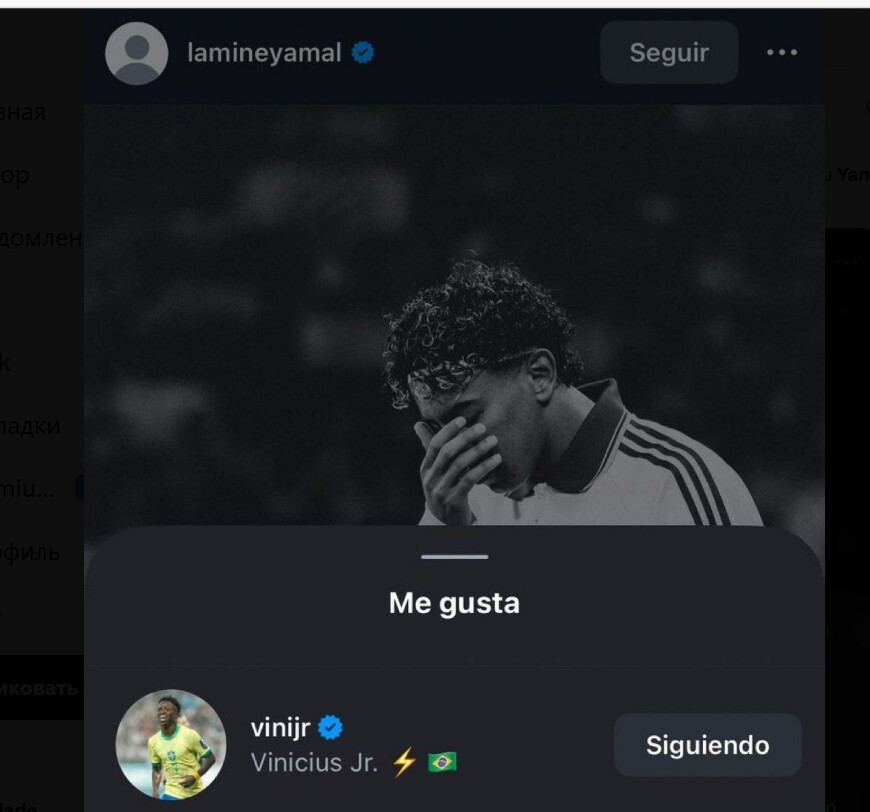Image resolution: width=870 pixels, height=812 pixels.
Task: Tap the Siguiendo button next to vinijr
Action: [707, 745]
